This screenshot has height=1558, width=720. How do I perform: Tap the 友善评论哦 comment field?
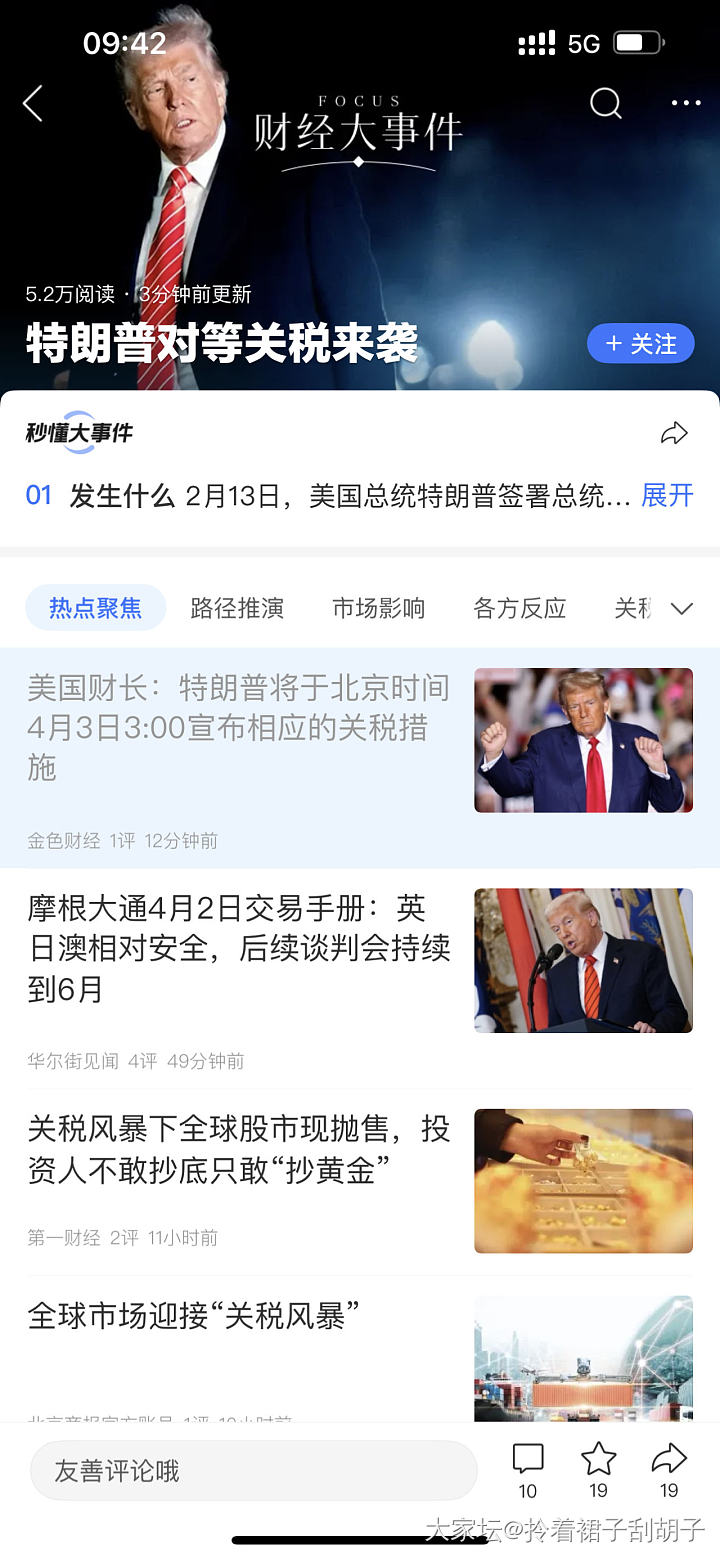253,1470
